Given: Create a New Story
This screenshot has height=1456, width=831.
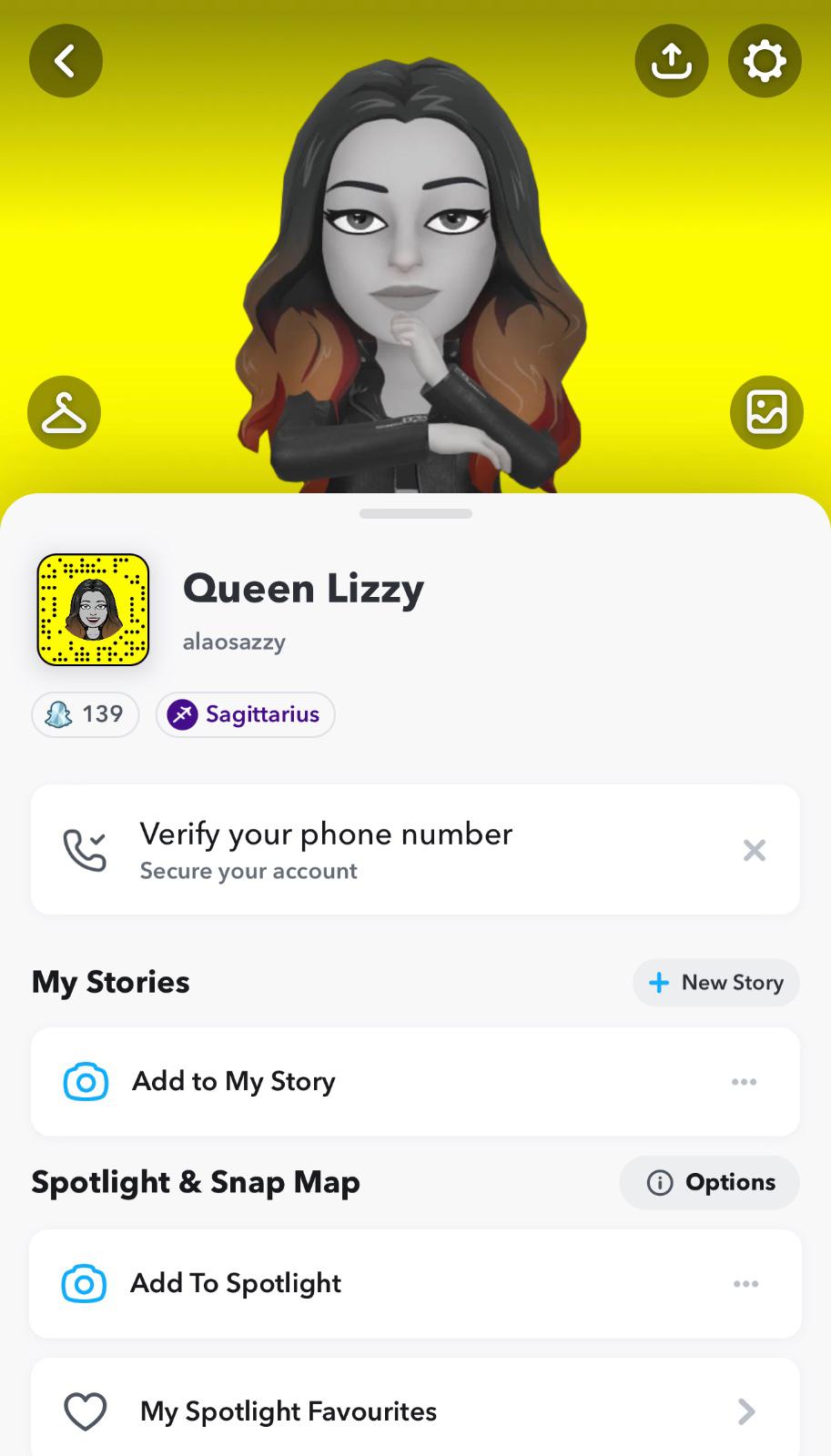Looking at the screenshot, I should pos(716,983).
